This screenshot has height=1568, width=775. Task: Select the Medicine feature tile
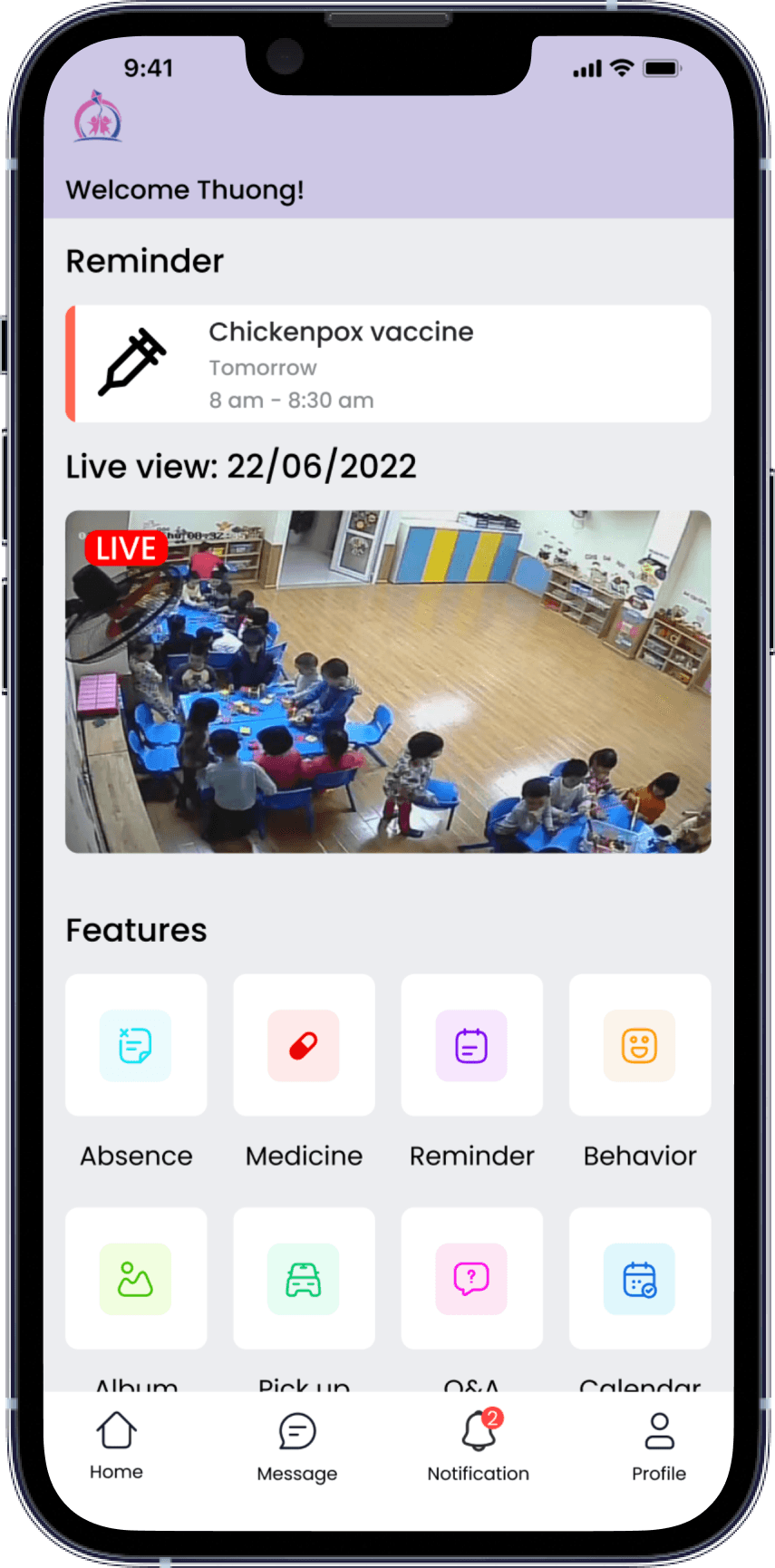(x=304, y=1045)
